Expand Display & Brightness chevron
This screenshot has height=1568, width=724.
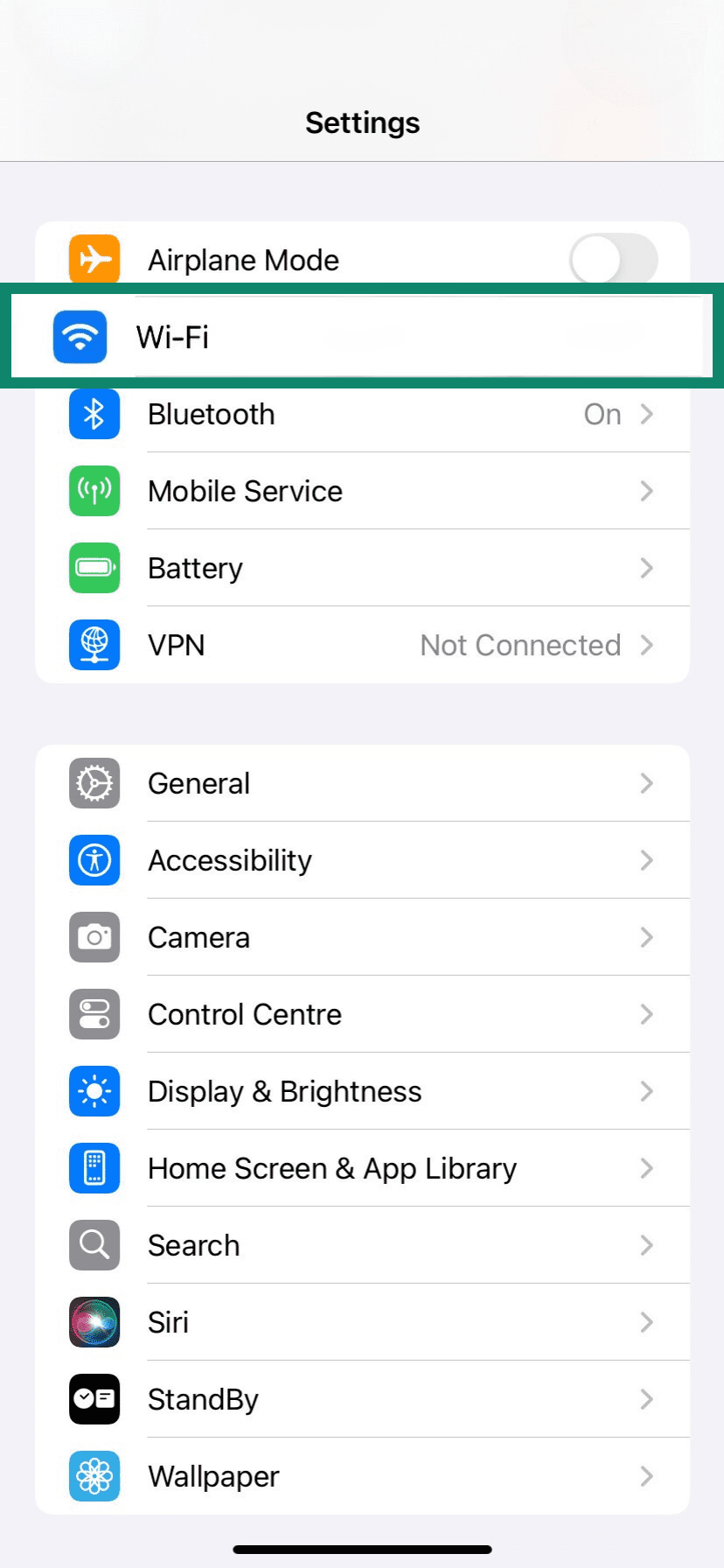646,1091
